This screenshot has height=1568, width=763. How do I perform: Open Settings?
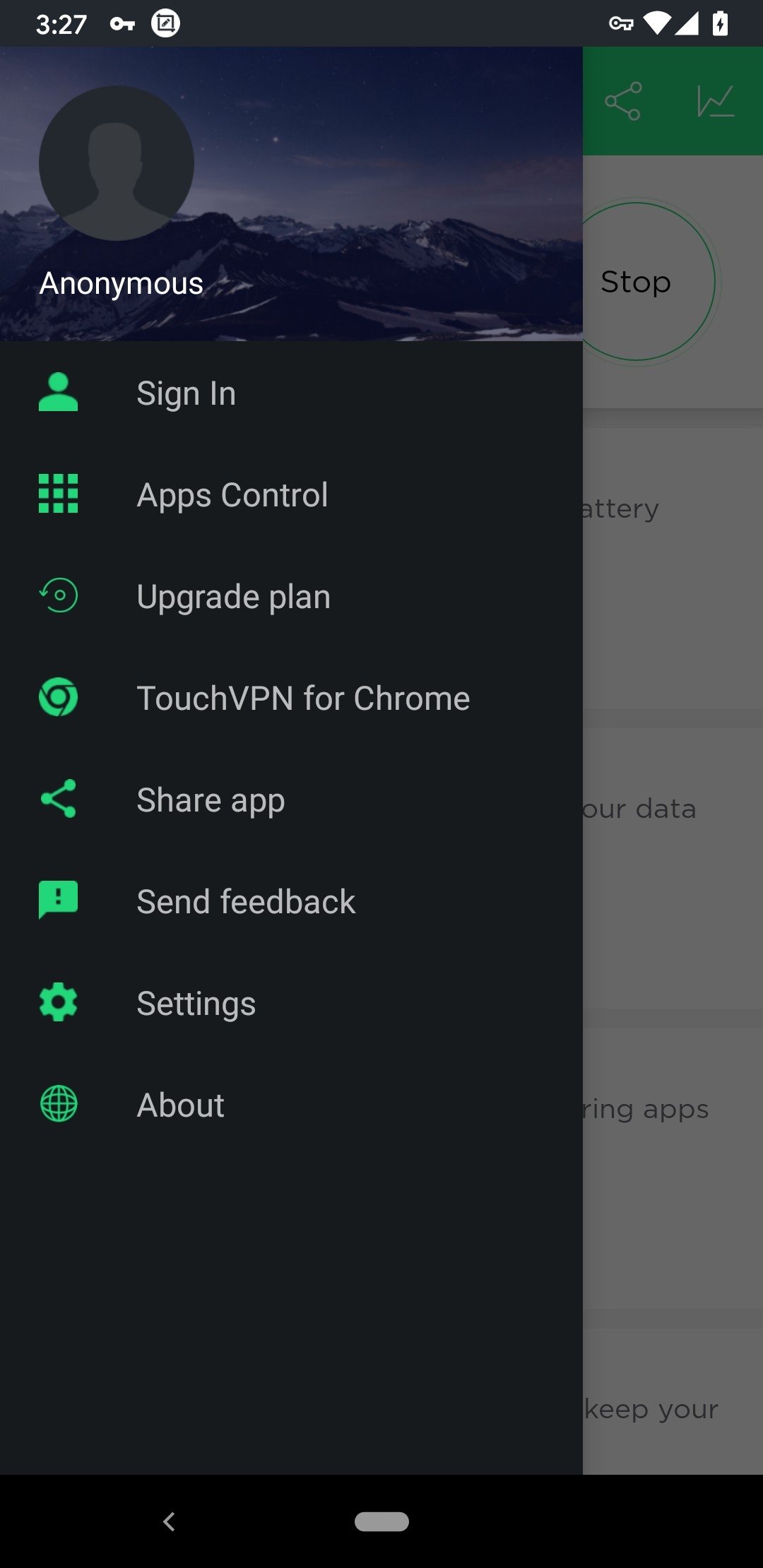(291, 1003)
